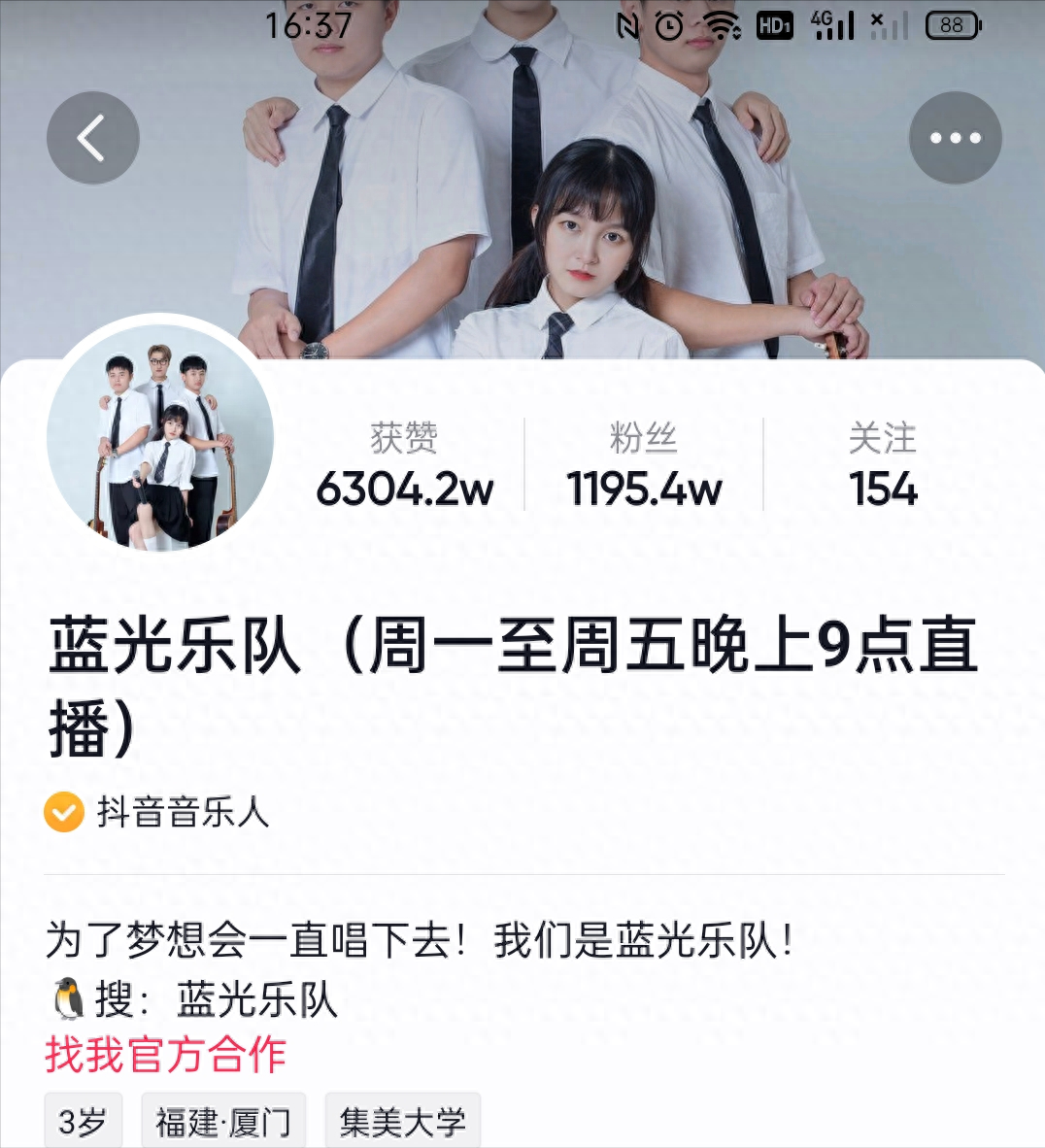View the 关注 following list

coord(882,466)
